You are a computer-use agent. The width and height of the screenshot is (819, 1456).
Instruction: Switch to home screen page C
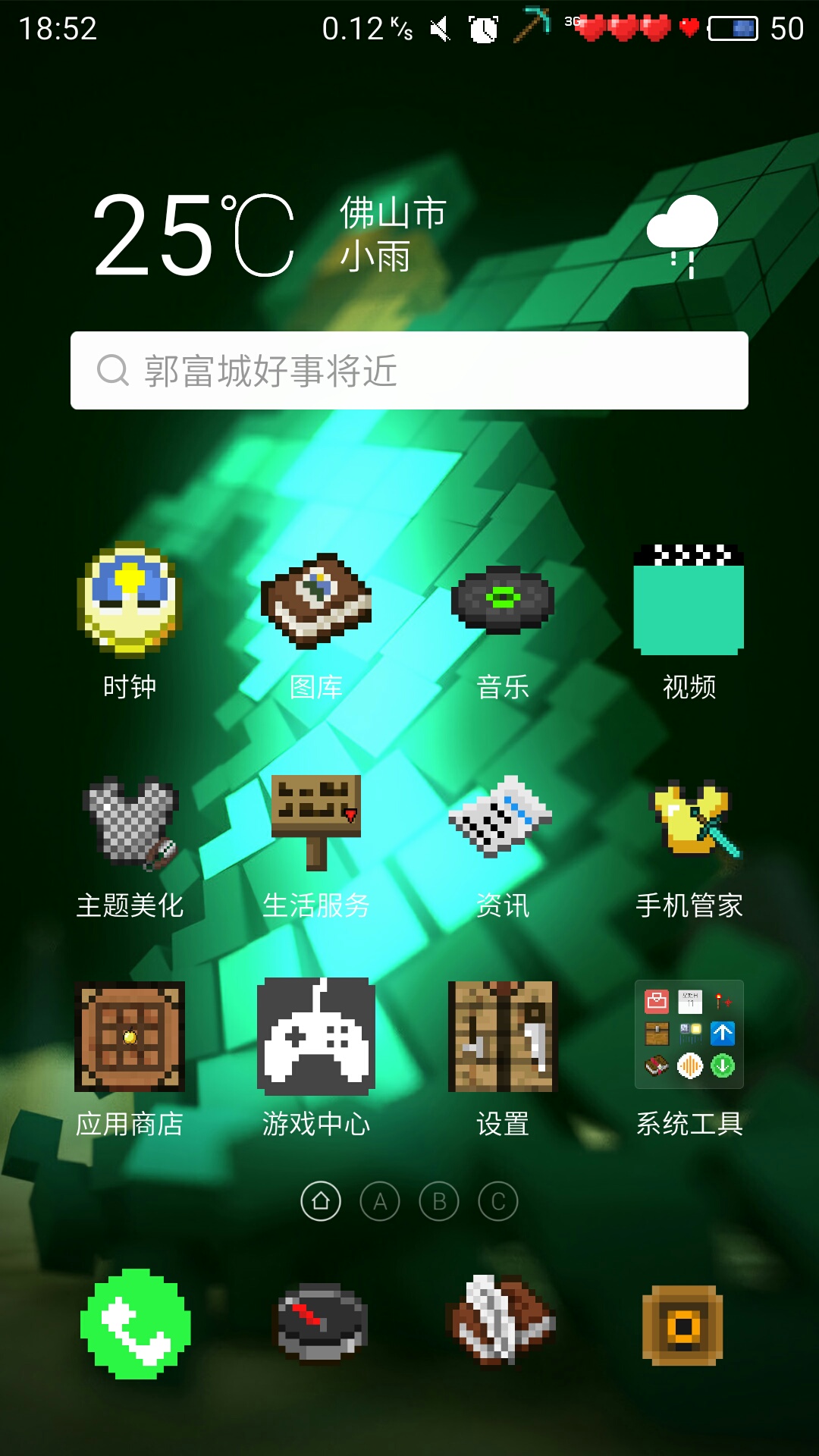498,1201
